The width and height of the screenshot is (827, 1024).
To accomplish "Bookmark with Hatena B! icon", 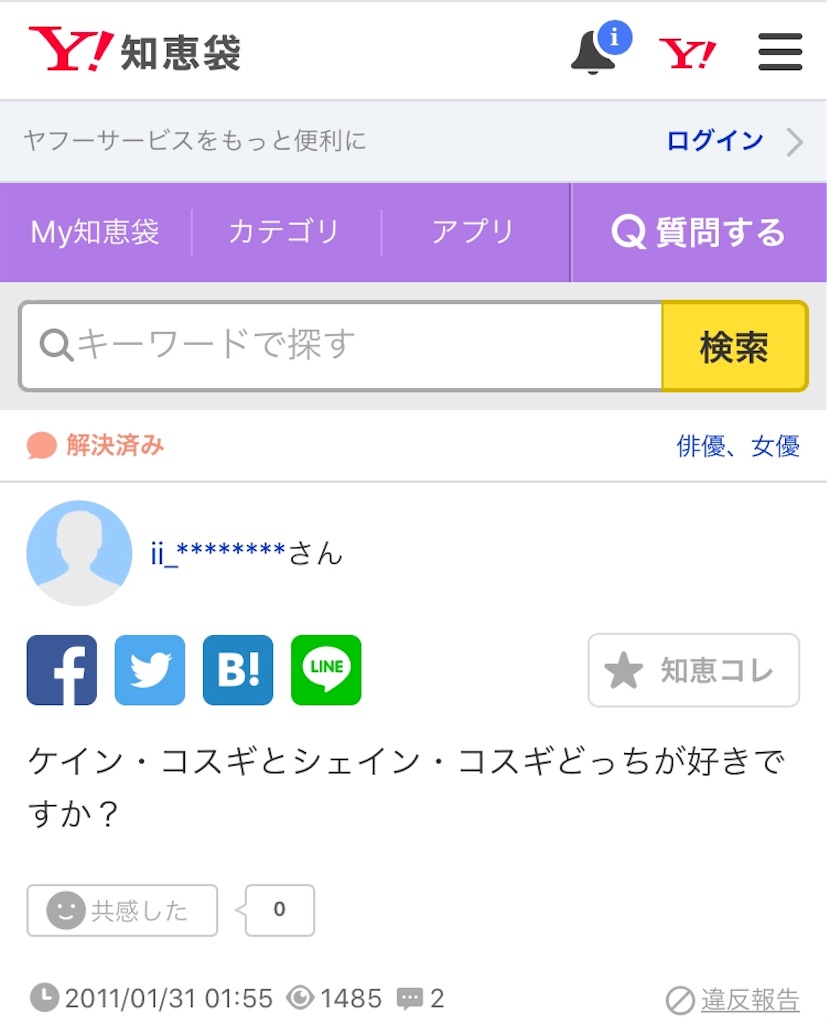I will tap(238, 670).
